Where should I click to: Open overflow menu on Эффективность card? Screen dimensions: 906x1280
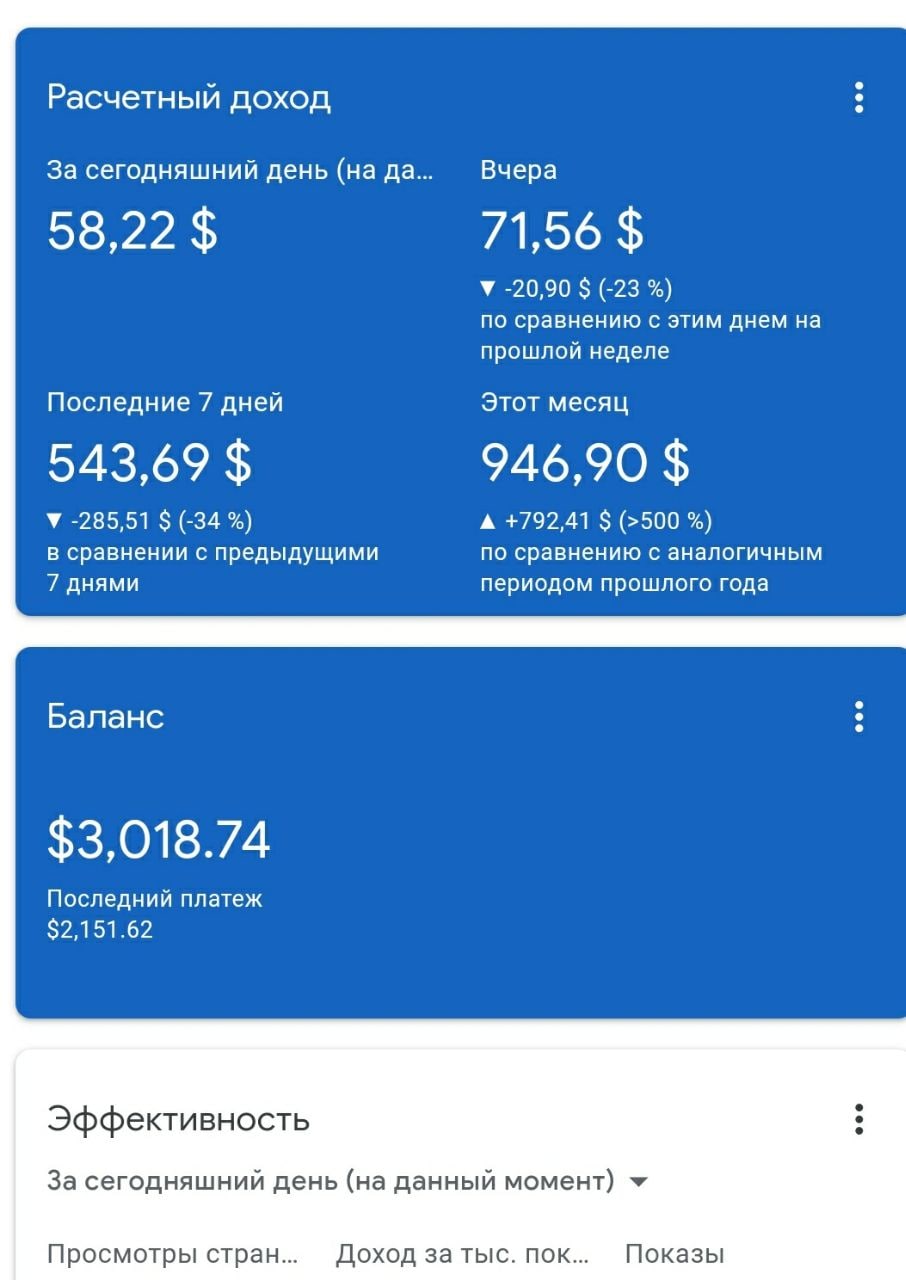click(858, 1119)
